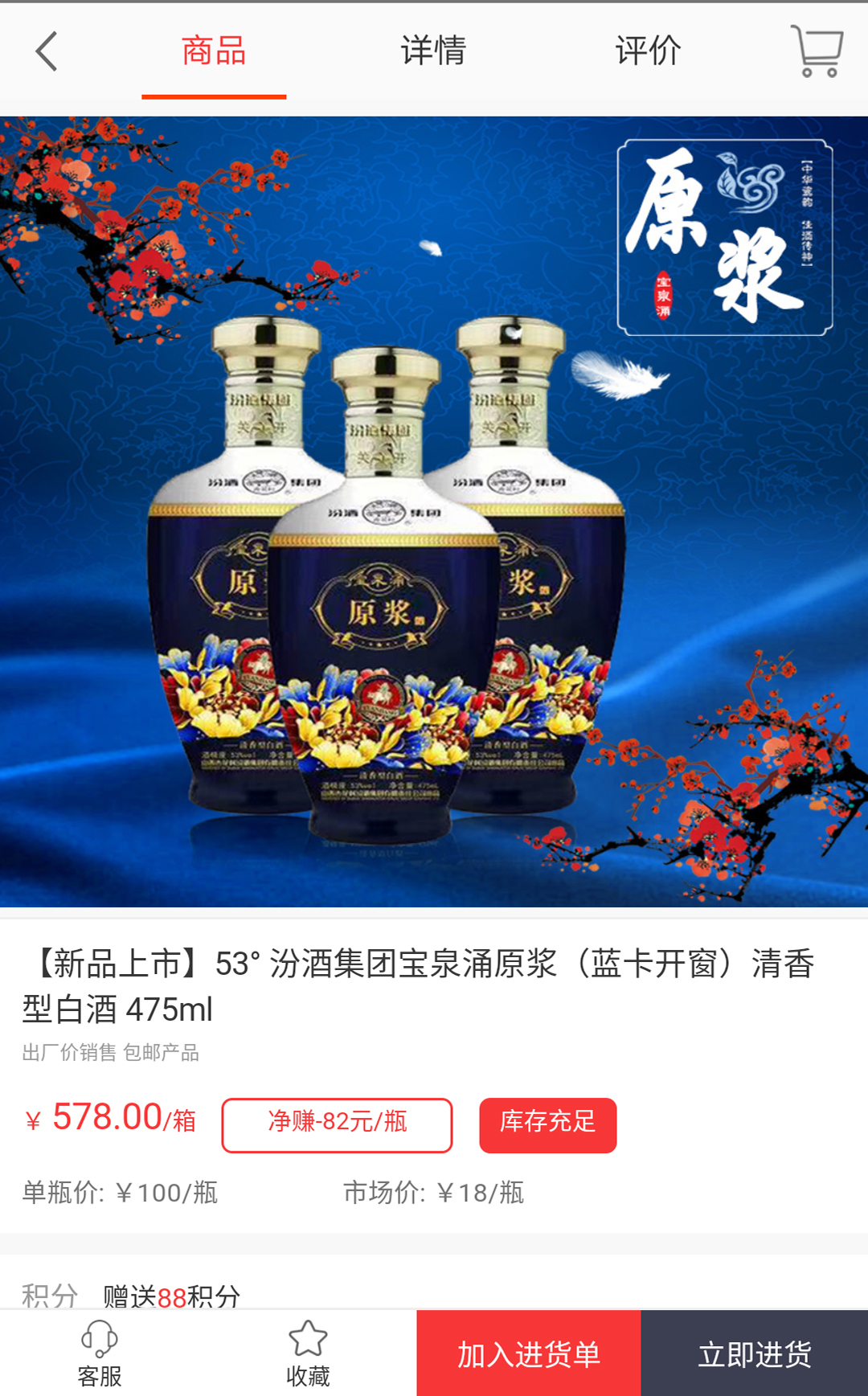Screen dimensions: 868x1396
Task: Select 立即进货 to purchase now
Action: [754, 1353]
